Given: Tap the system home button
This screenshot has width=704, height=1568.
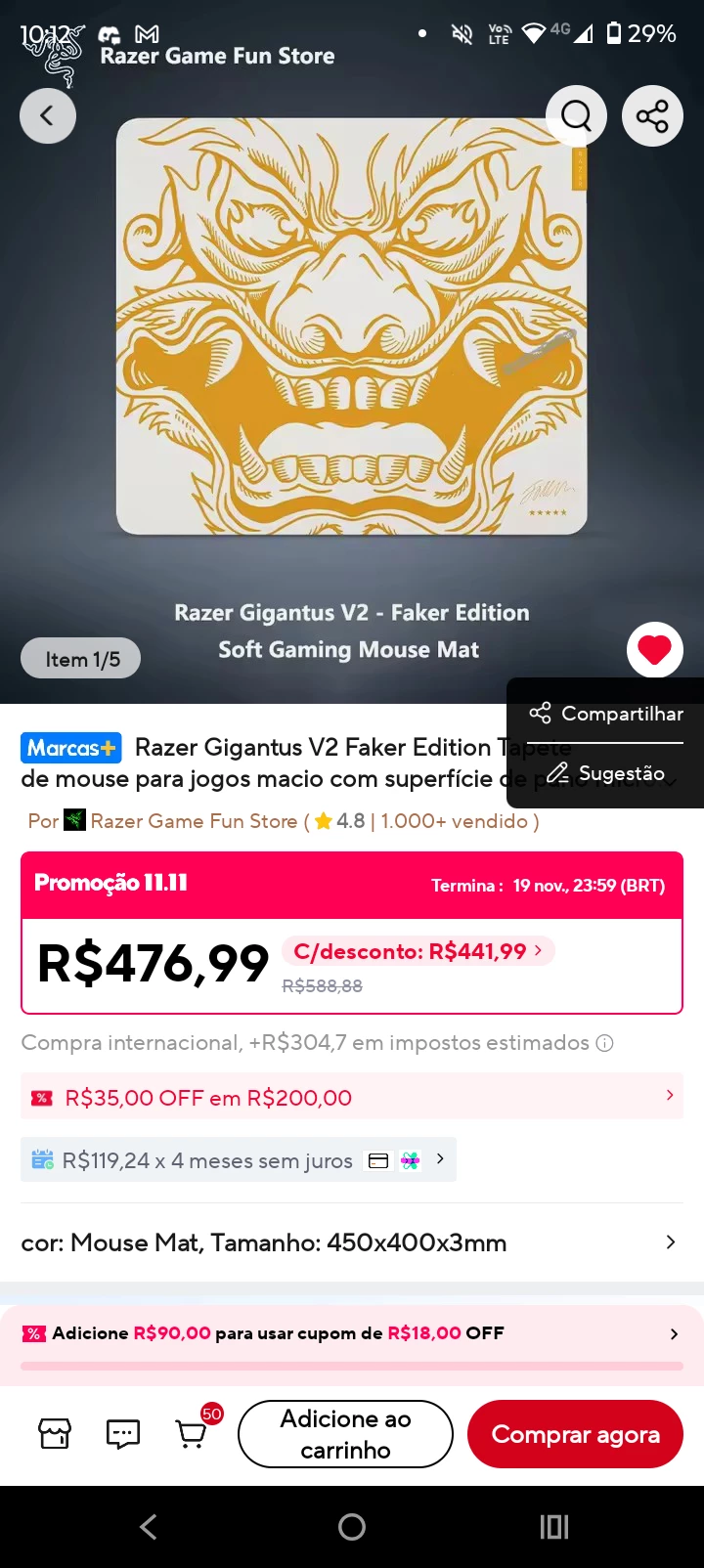Looking at the screenshot, I should pos(352,1527).
